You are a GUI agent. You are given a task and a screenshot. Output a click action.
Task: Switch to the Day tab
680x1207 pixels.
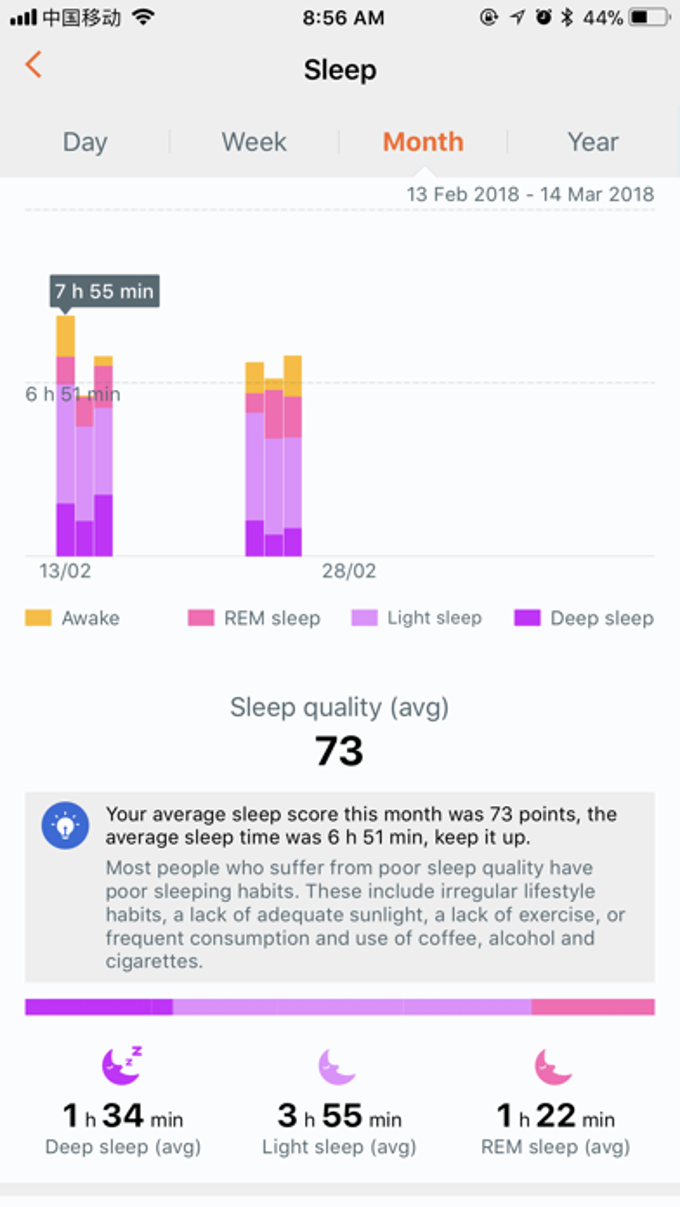tap(85, 142)
